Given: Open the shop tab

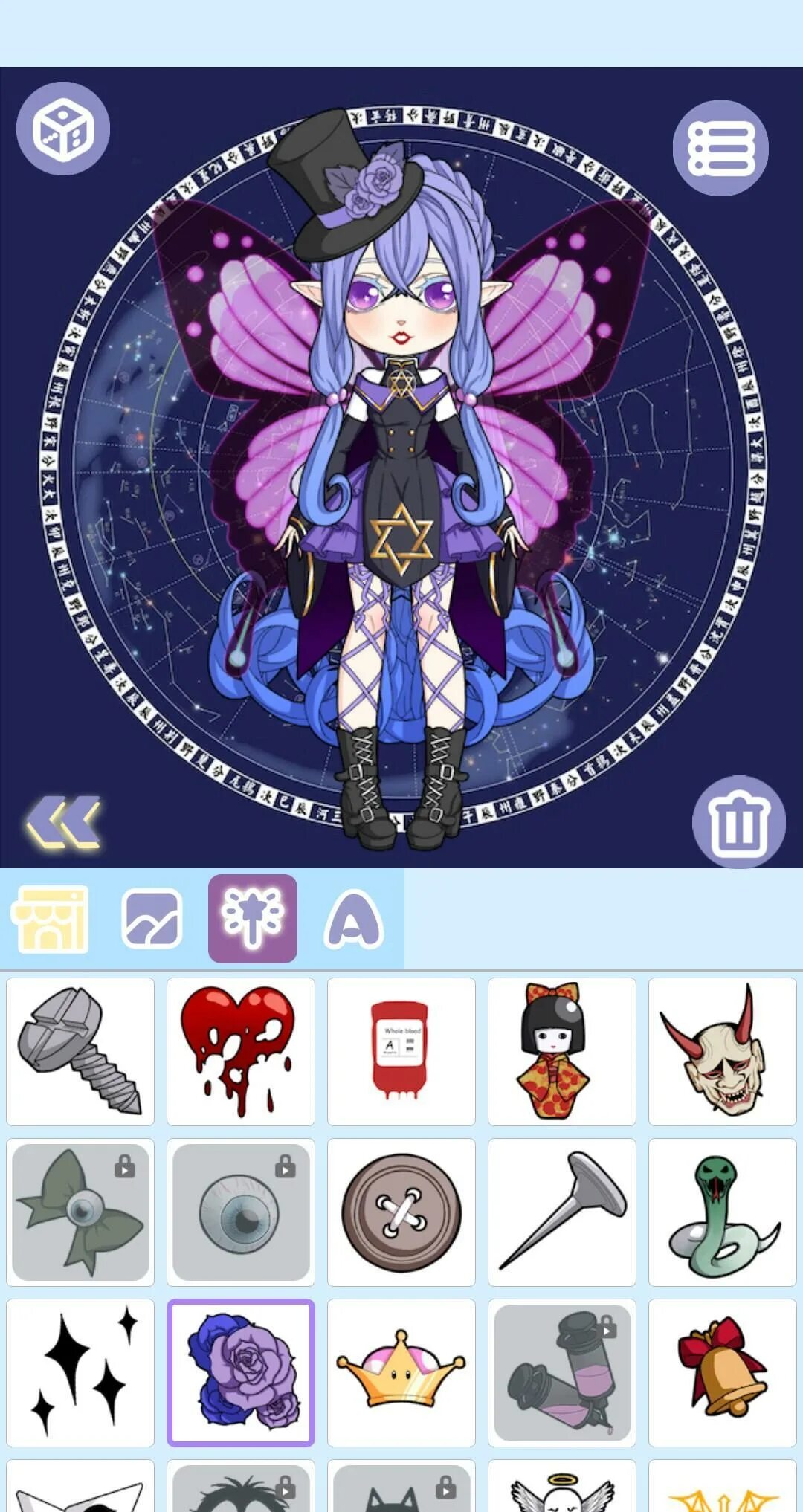Looking at the screenshot, I should tap(50, 920).
